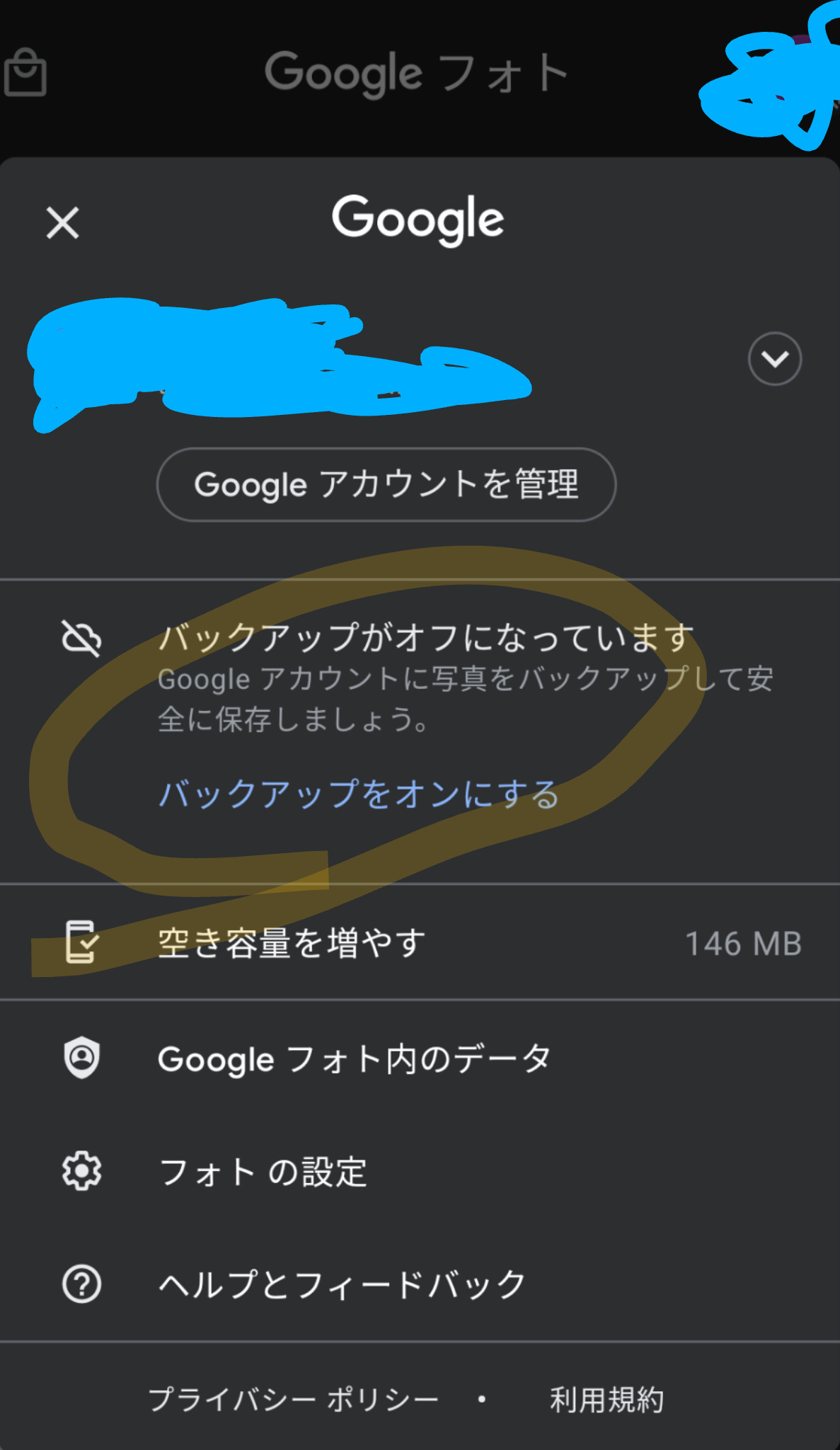Expand the account switcher chevron
This screenshot has width=840, height=1450.
774,359
